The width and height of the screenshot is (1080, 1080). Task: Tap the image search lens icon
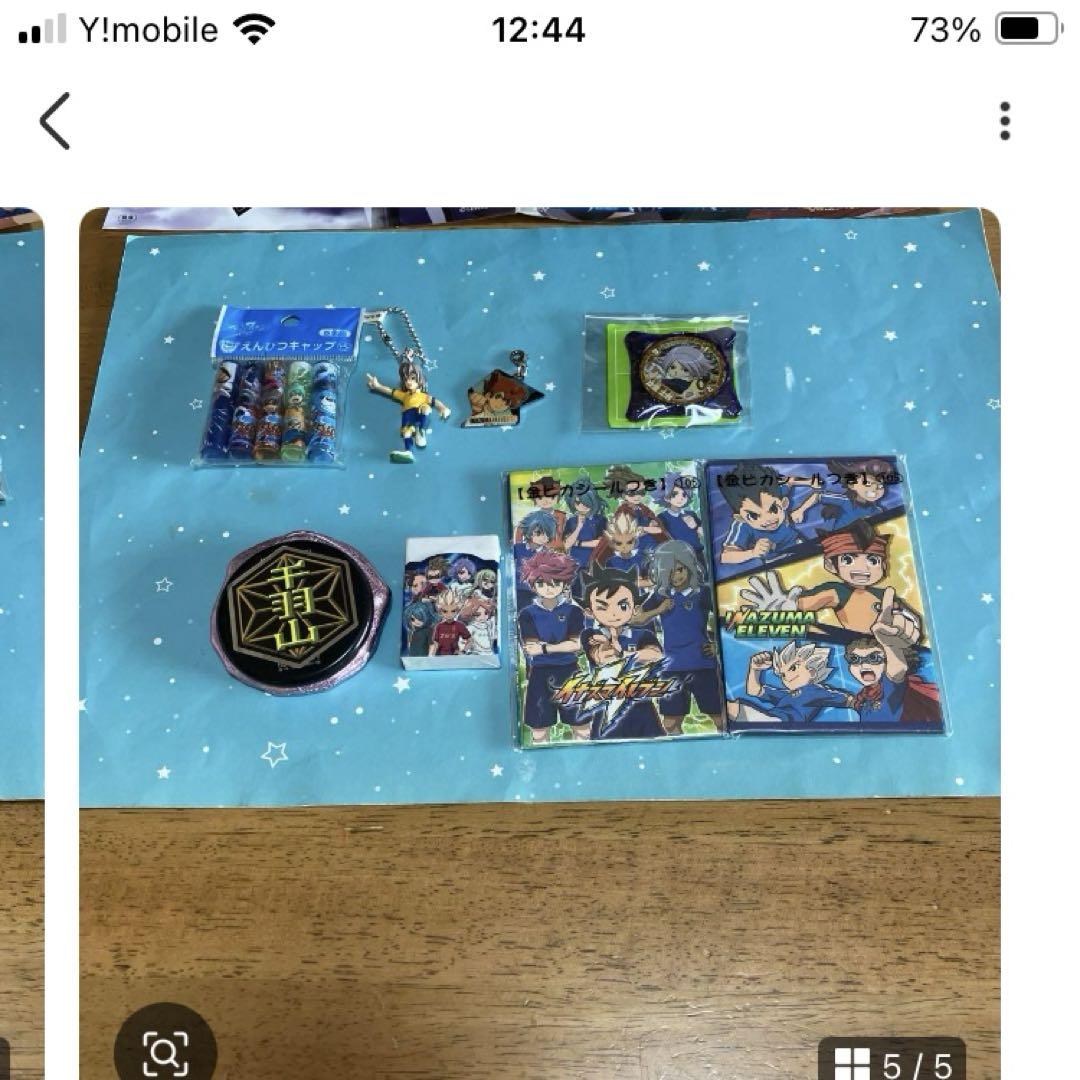coord(165,1050)
